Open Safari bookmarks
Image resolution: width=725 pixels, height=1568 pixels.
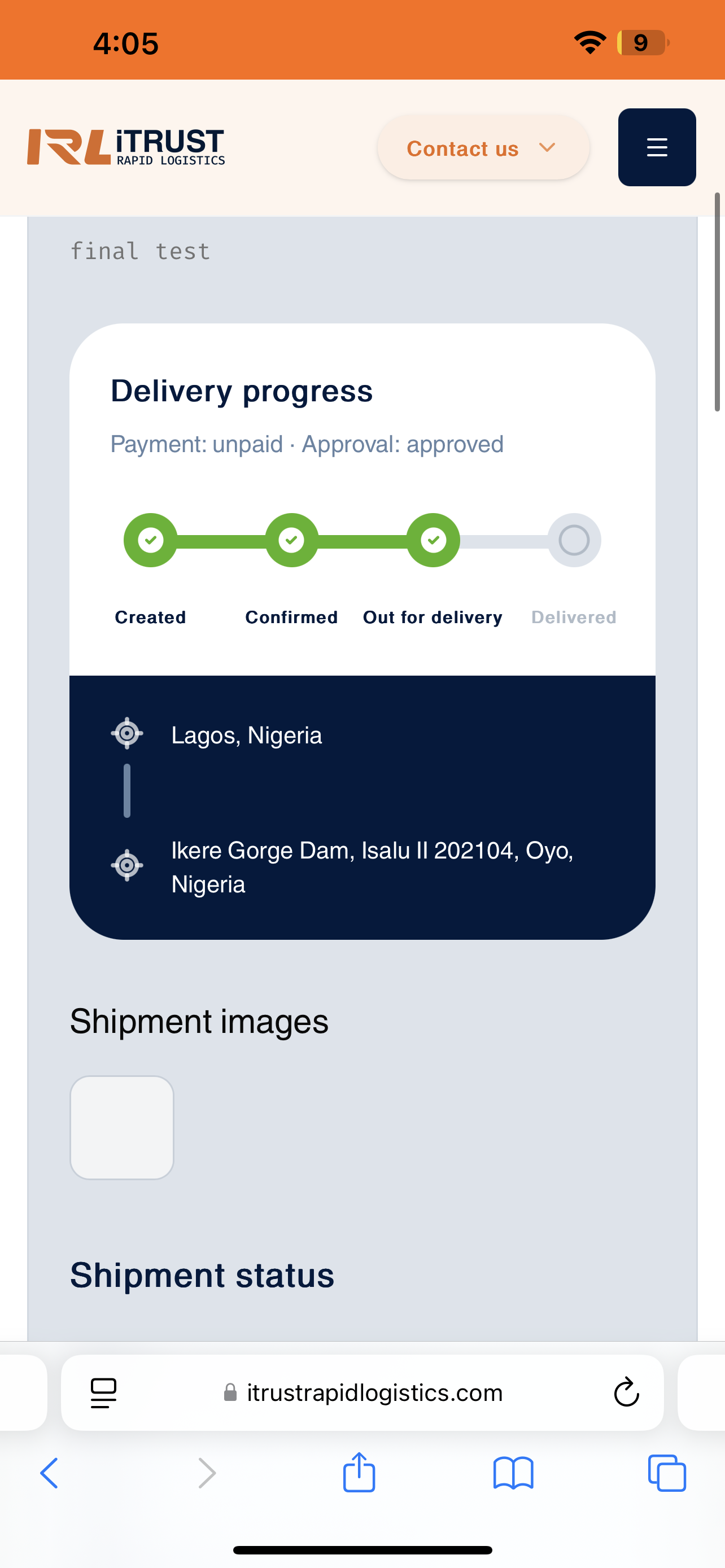(x=513, y=1473)
